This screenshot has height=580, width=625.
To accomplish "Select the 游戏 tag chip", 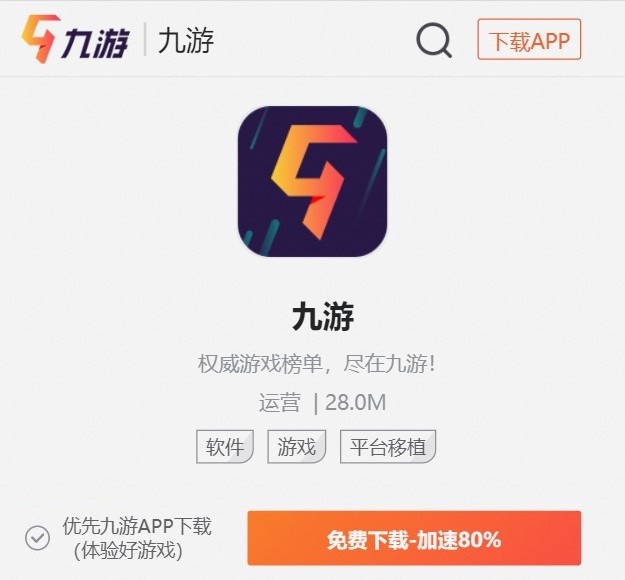I will point(297,446).
